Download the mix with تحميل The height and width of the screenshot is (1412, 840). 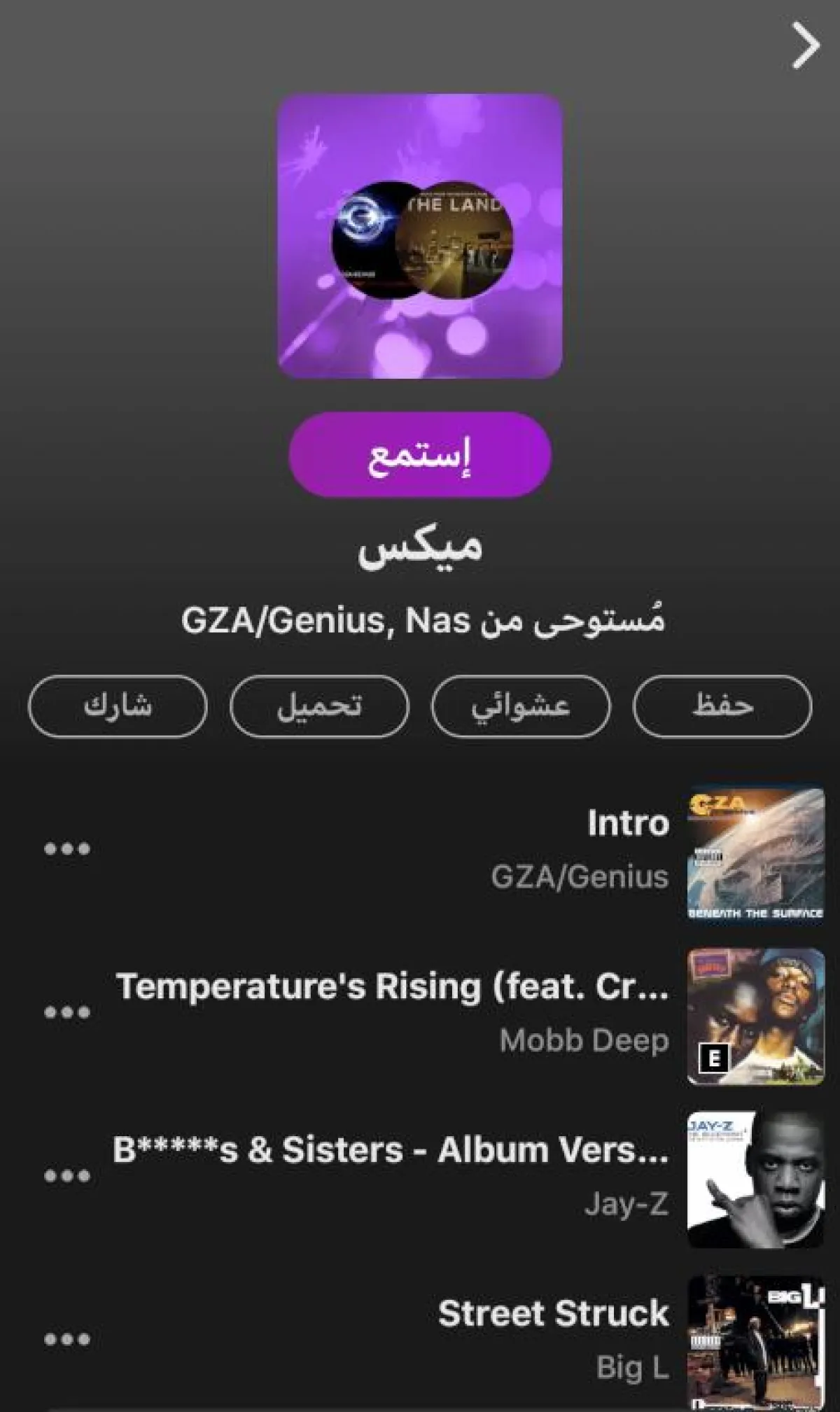coord(319,706)
